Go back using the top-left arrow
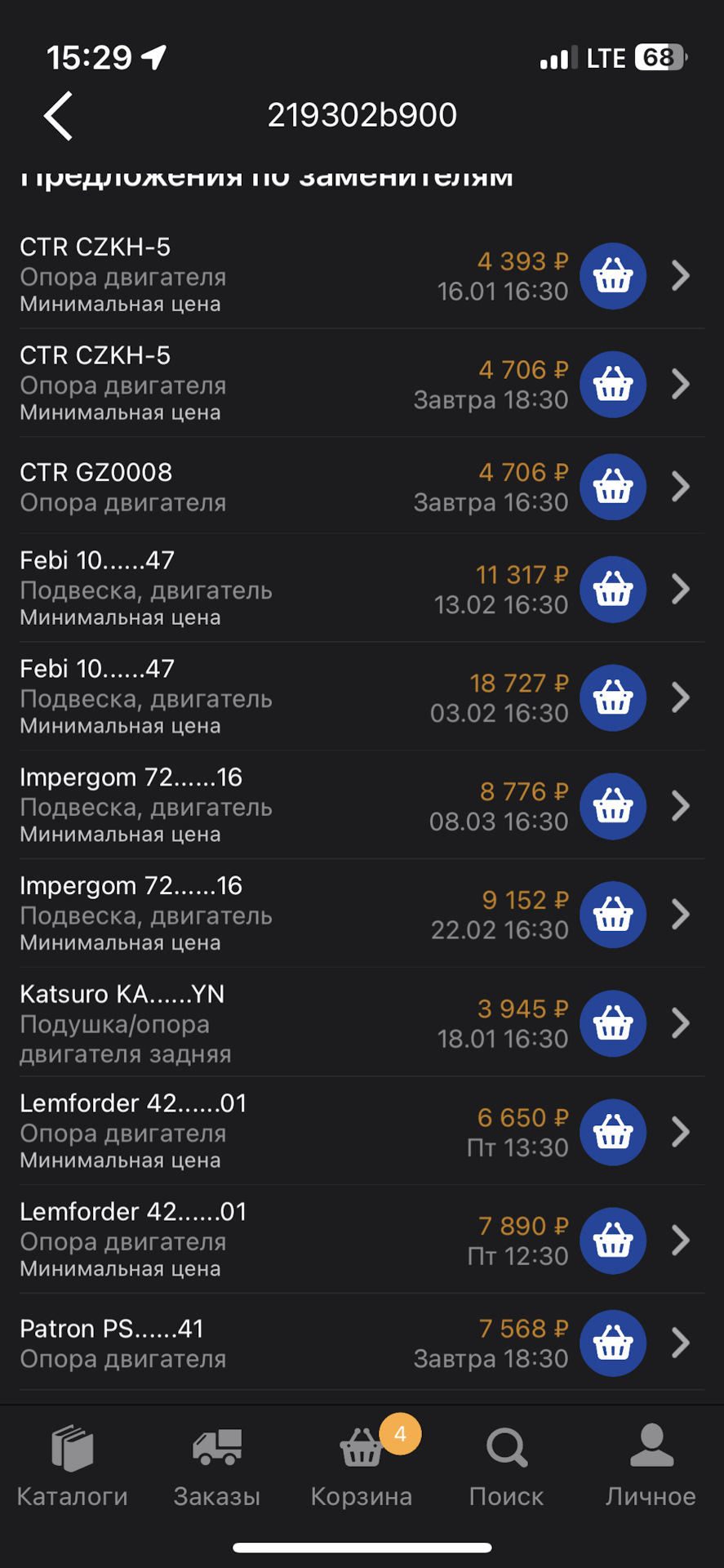This screenshot has width=724, height=1568. click(x=59, y=116)
